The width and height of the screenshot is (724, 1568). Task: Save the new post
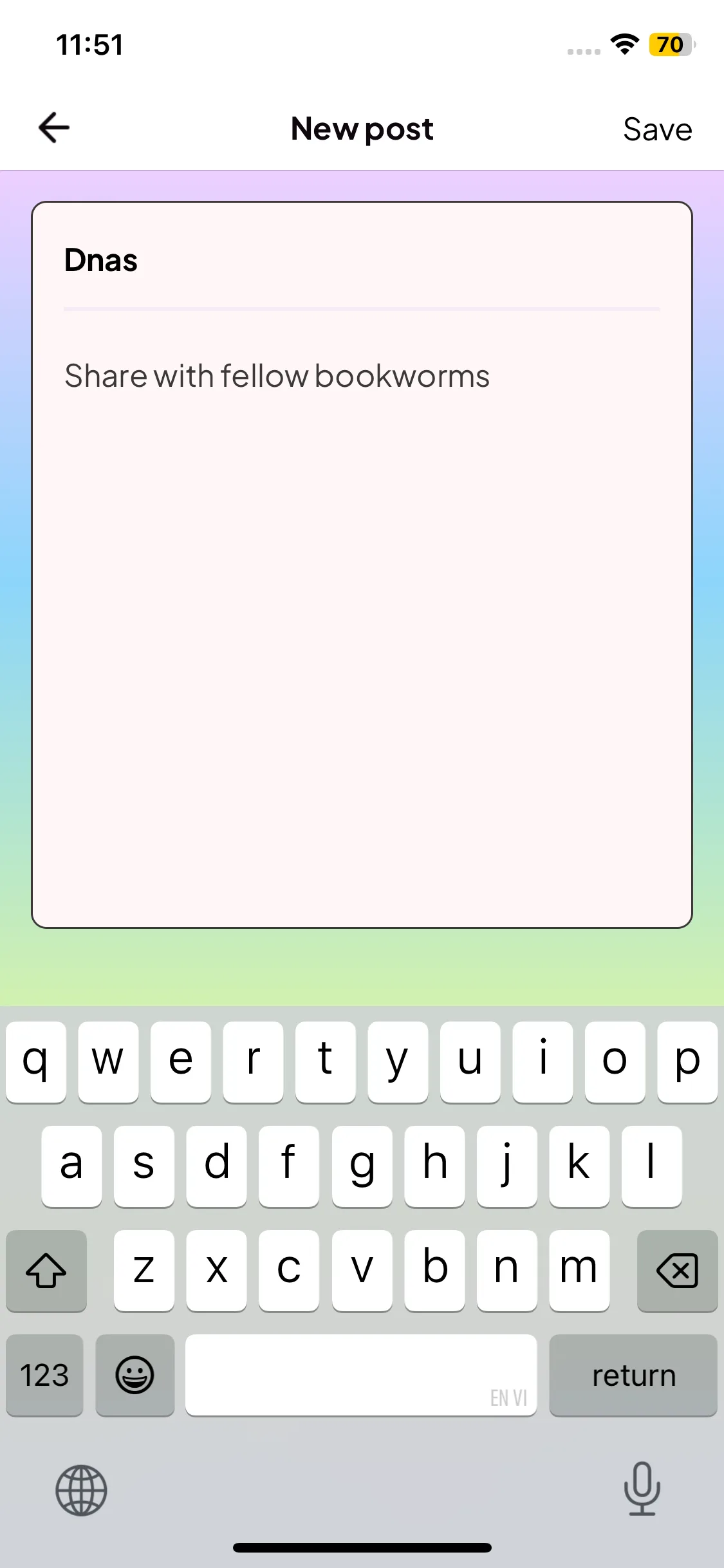tap(657, 129)
